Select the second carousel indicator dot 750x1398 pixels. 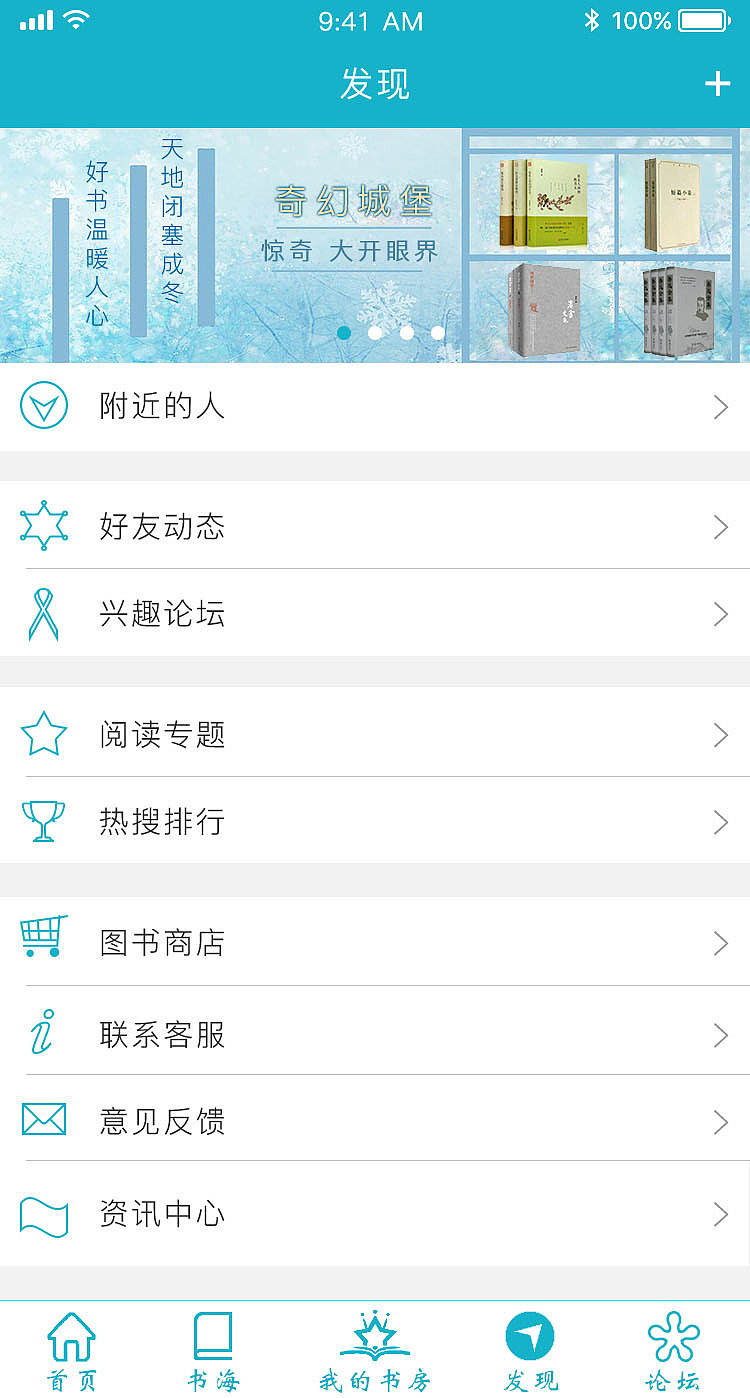375,332
